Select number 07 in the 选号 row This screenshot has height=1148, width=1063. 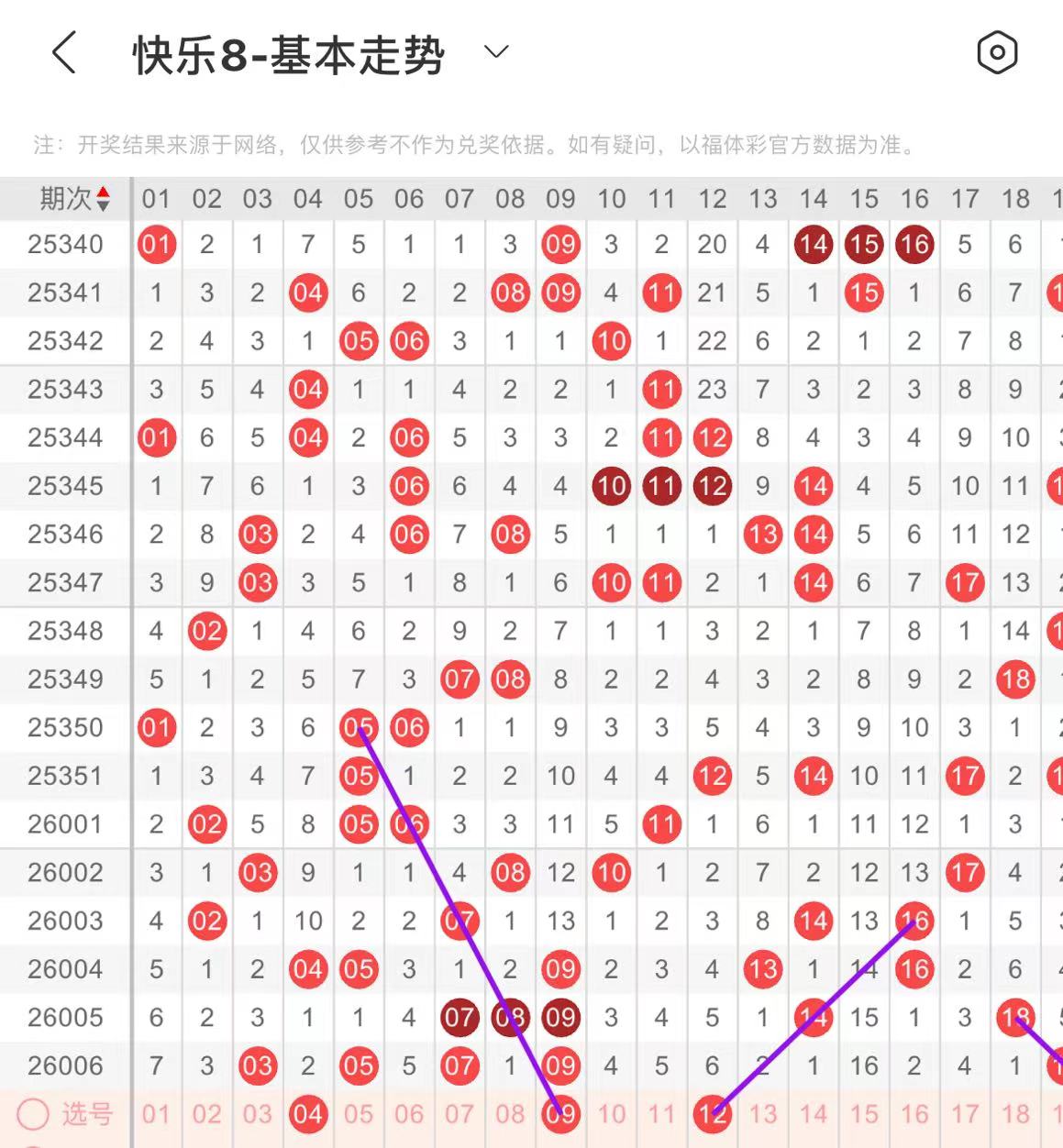(459, 1114)
